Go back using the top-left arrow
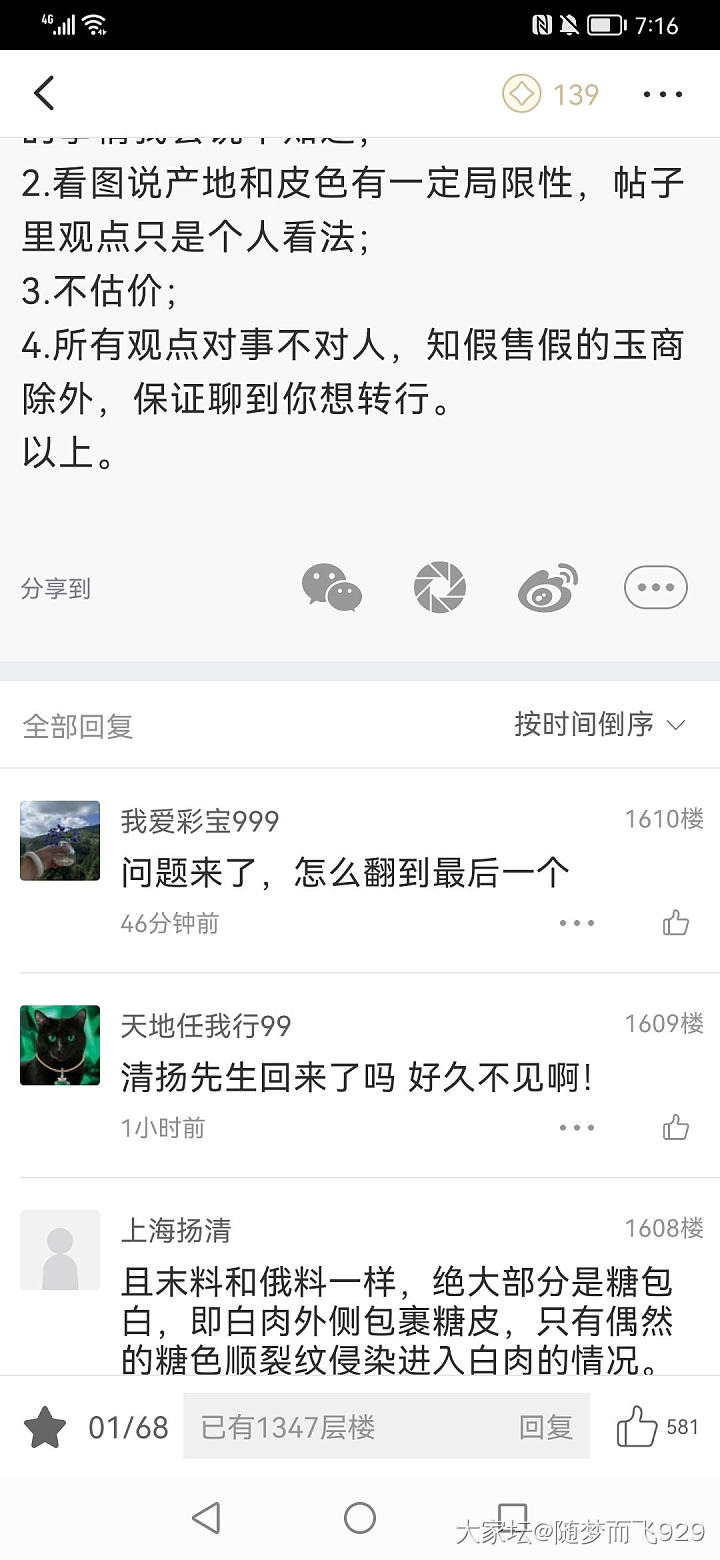This screenshot has width=720, height=1560. (x=44, y=94)
